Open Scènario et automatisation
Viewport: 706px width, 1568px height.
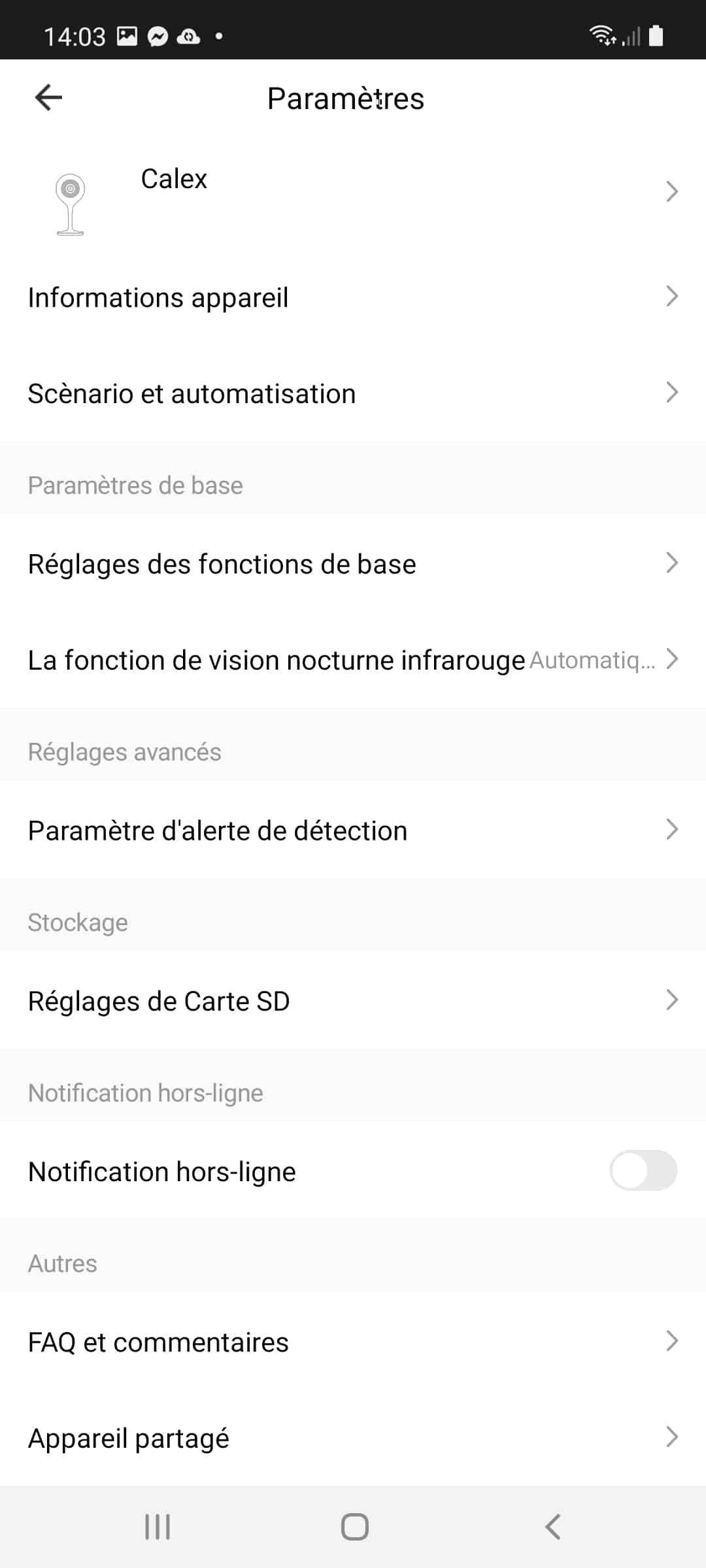(x=353, y=393)
